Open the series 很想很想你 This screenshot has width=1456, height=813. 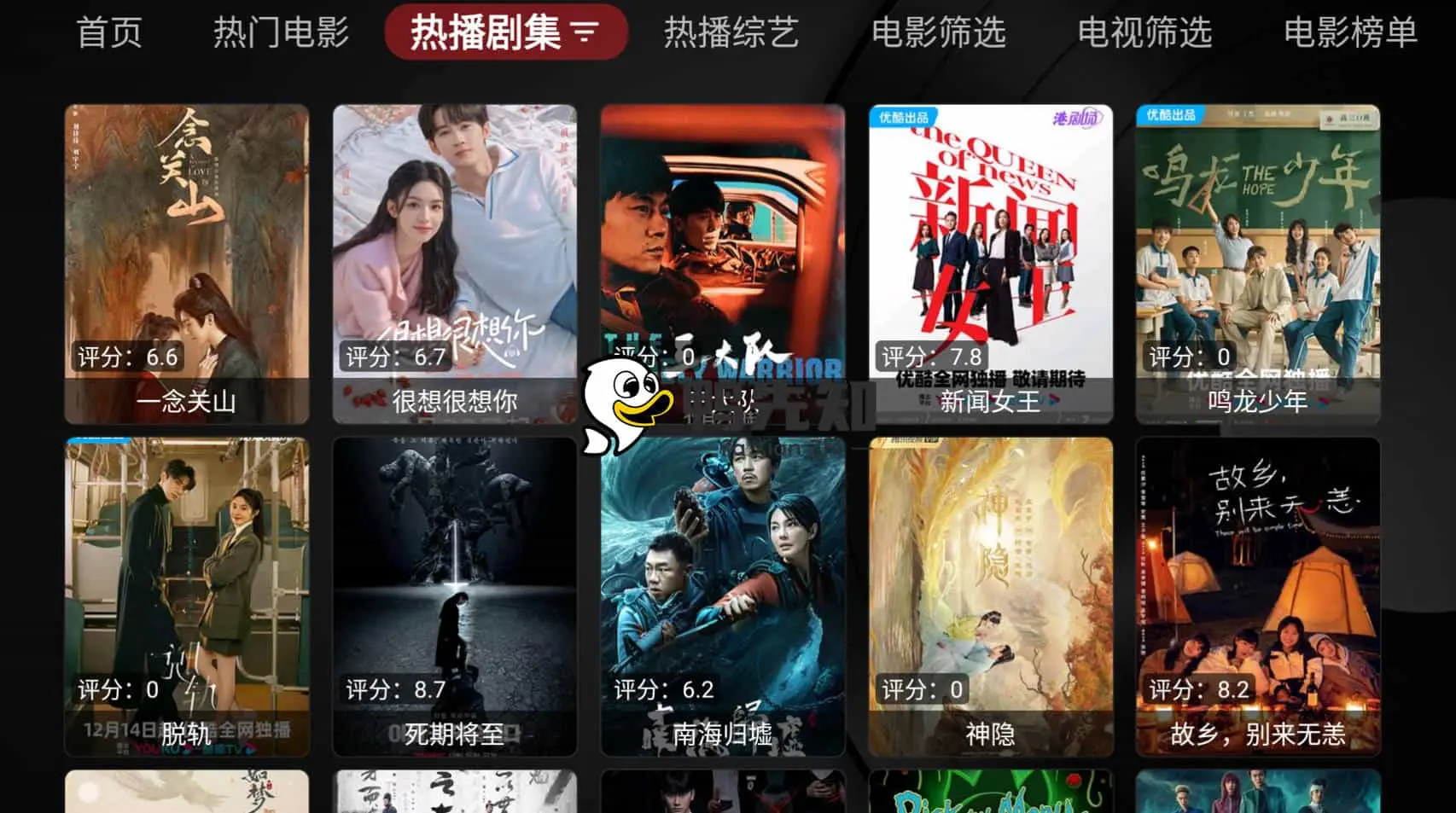tap(455, 264)
